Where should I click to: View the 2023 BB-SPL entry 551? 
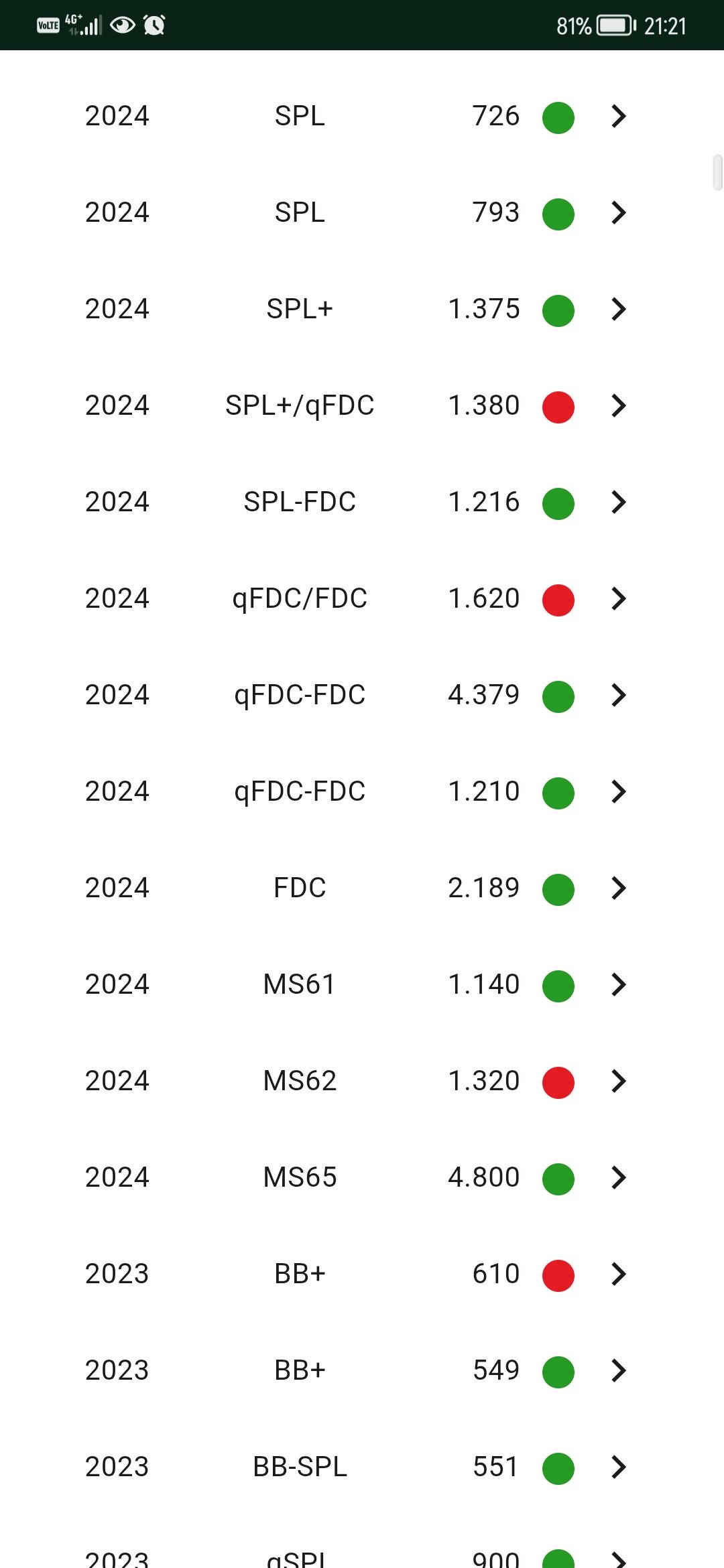(362, 1467)
